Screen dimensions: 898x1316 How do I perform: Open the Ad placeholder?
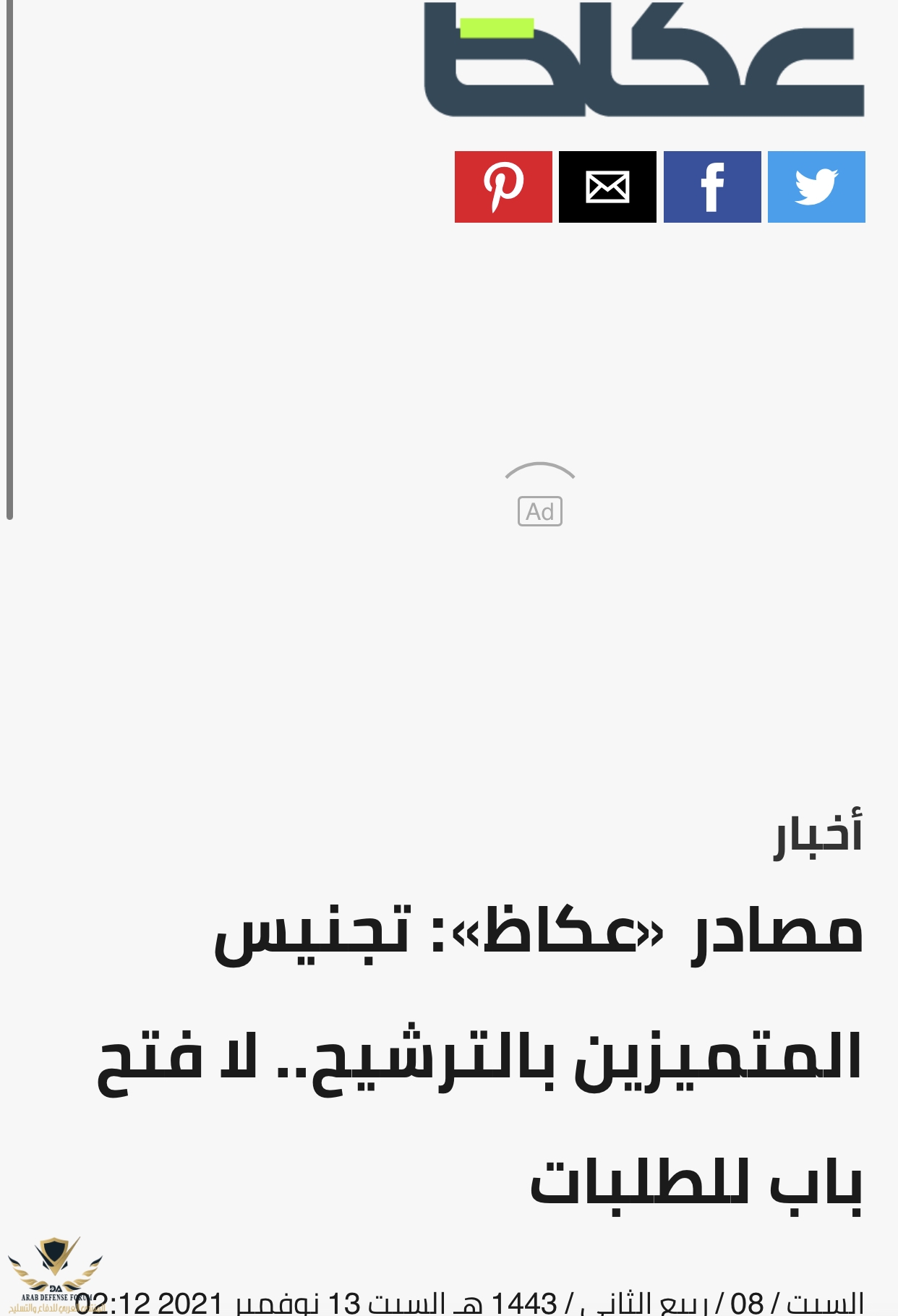[x=540, y=511]
